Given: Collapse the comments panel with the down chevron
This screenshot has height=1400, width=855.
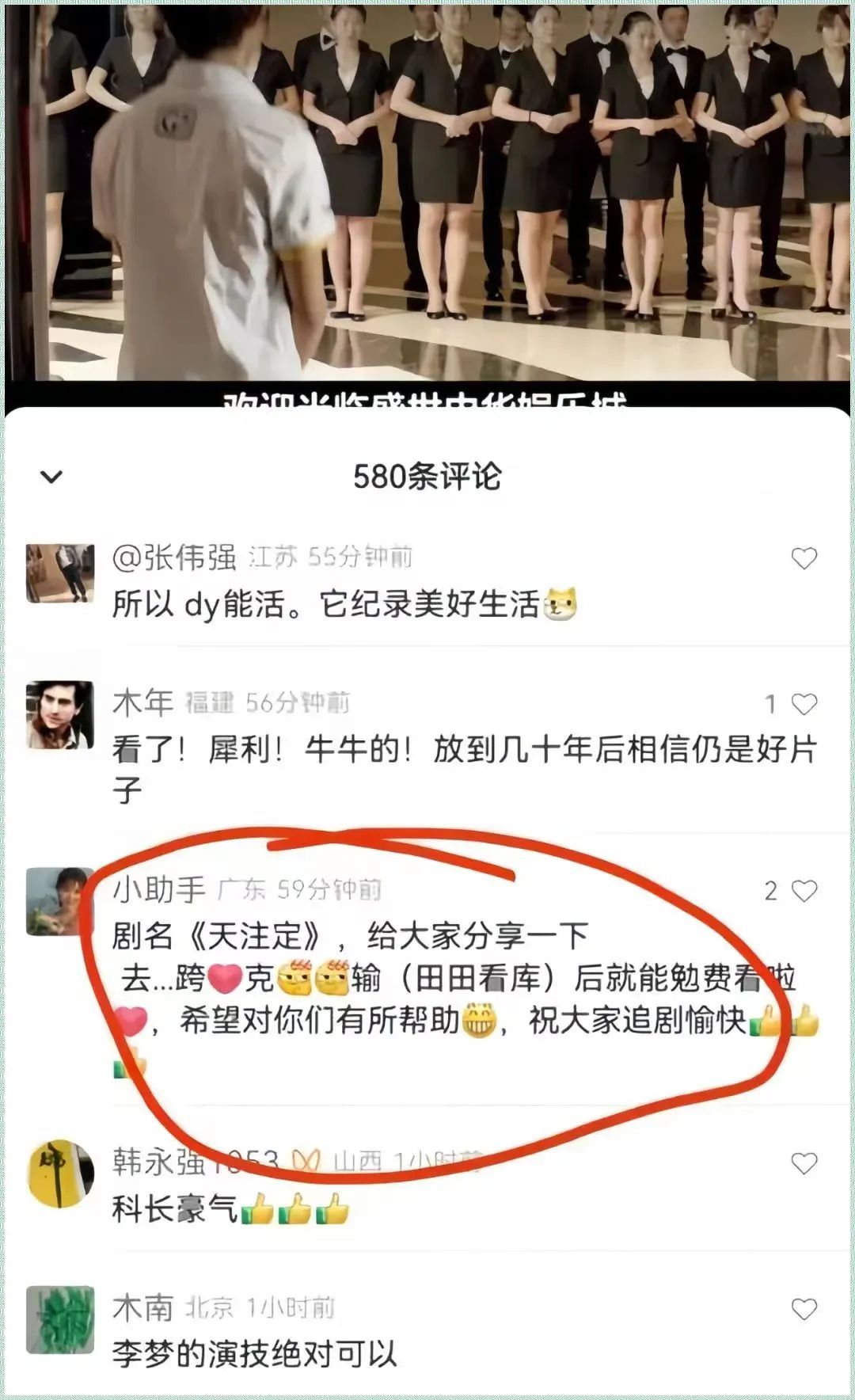Looking at the screenshot, I should point(51,477).
